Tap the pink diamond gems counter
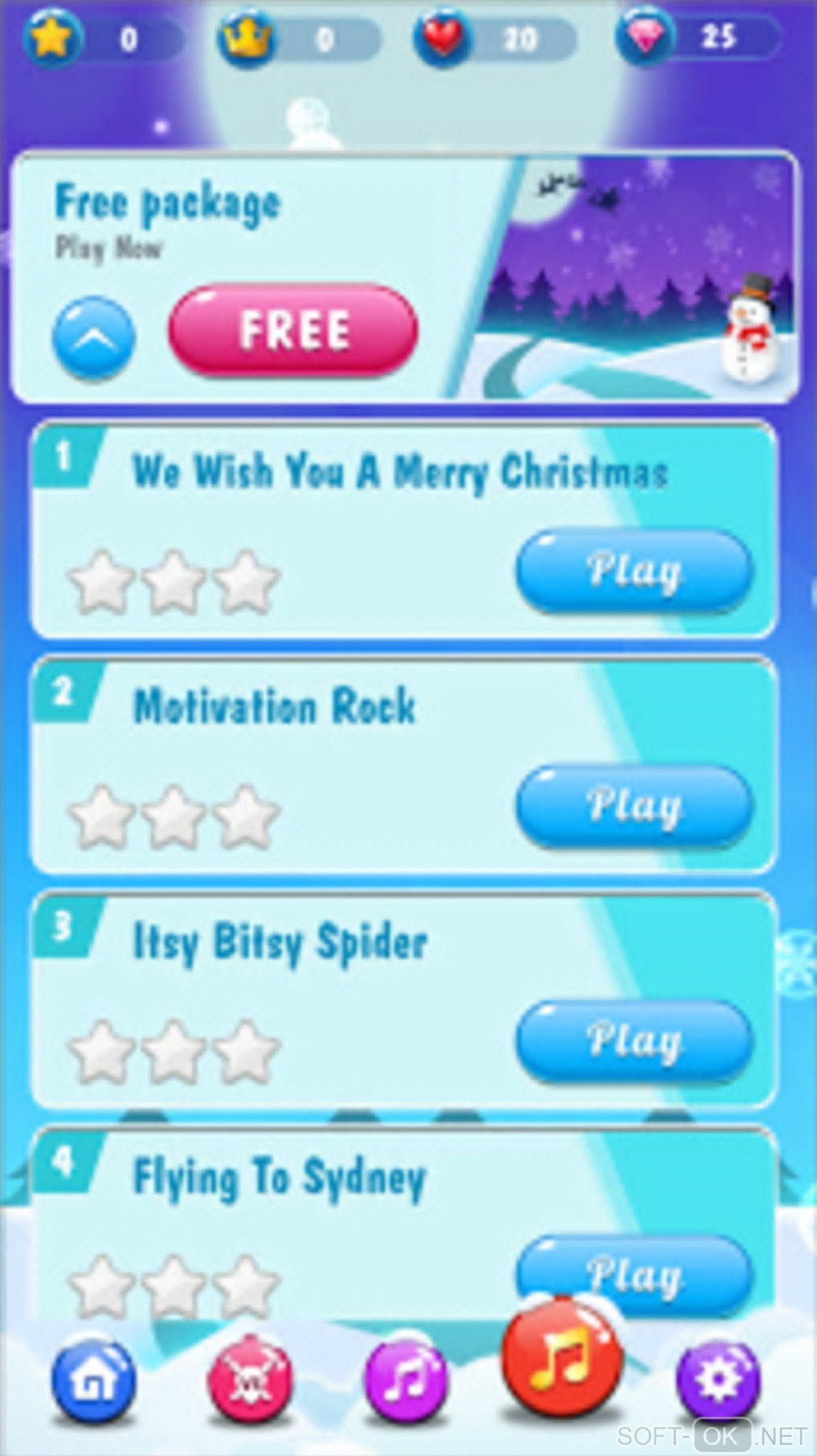This screenshot has height=1456, width=817. pyautogui.click(x=698, y=37)
